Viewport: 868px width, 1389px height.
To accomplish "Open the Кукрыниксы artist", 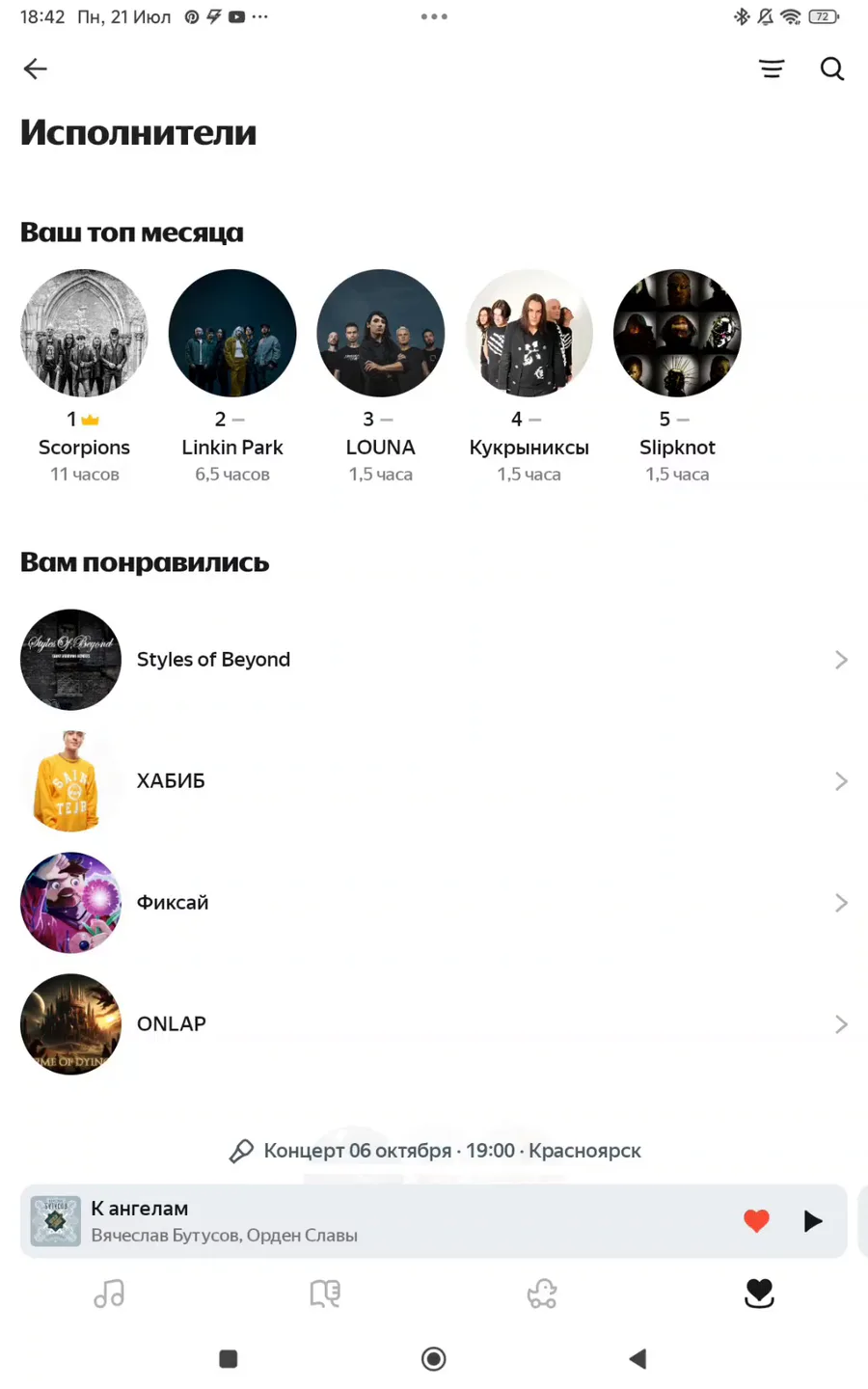I will click(x=529, y=376).
